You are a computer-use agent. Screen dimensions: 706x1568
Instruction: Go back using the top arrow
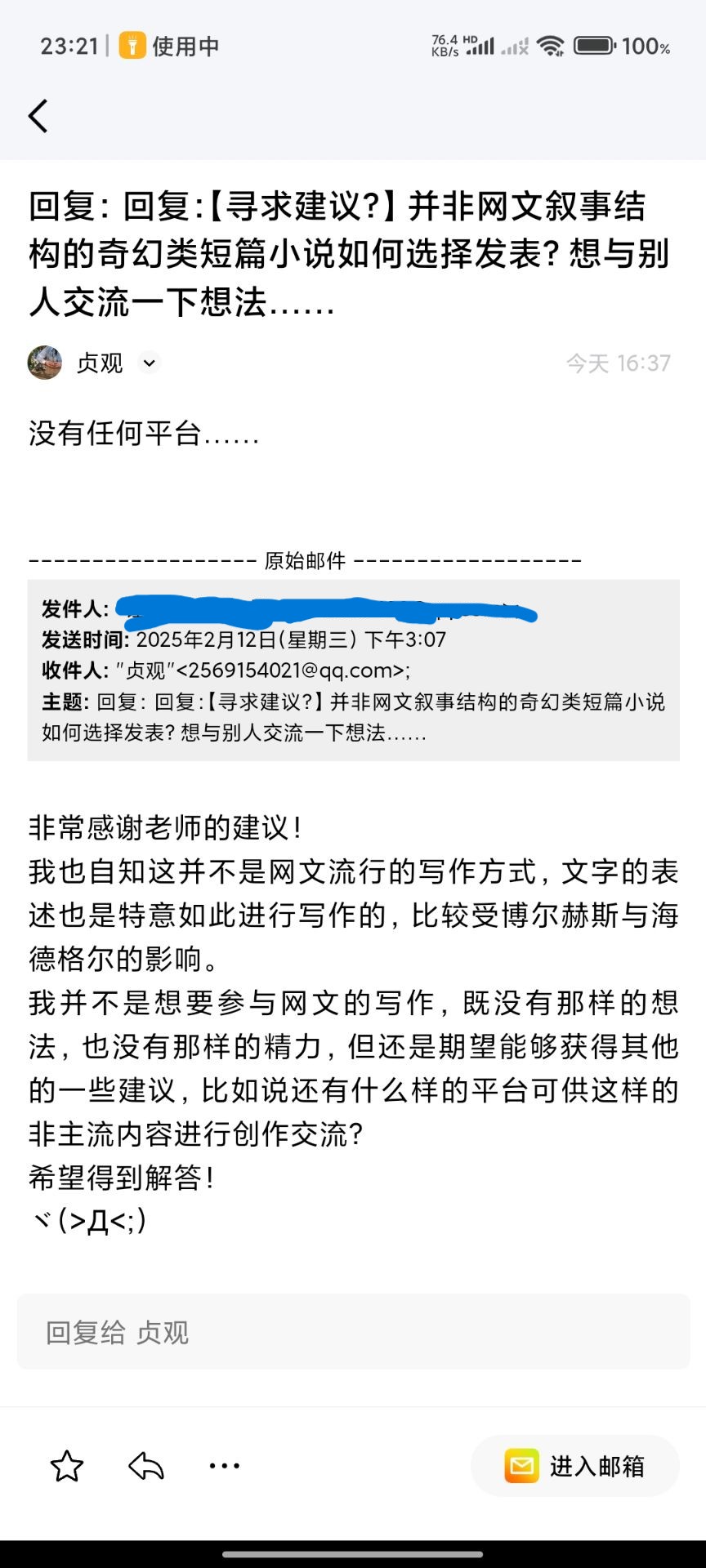point(38,116)
